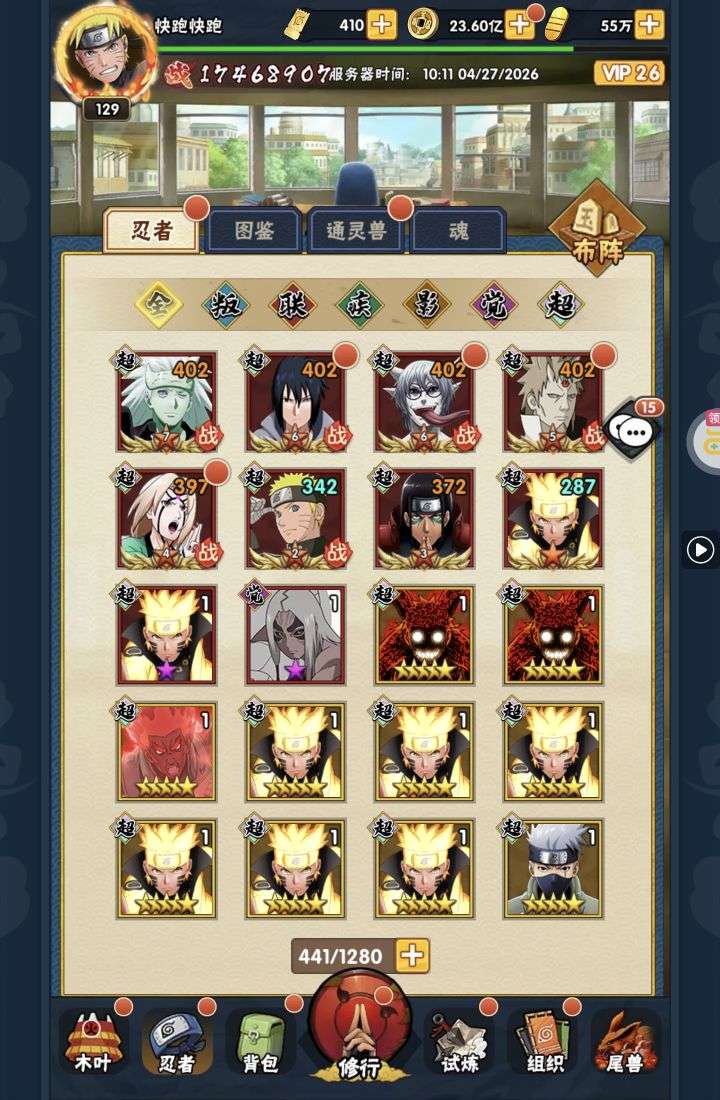Switch to the 通灵兽 tab
Viewport: 720px width, 1100px height.
pos(357,231)
